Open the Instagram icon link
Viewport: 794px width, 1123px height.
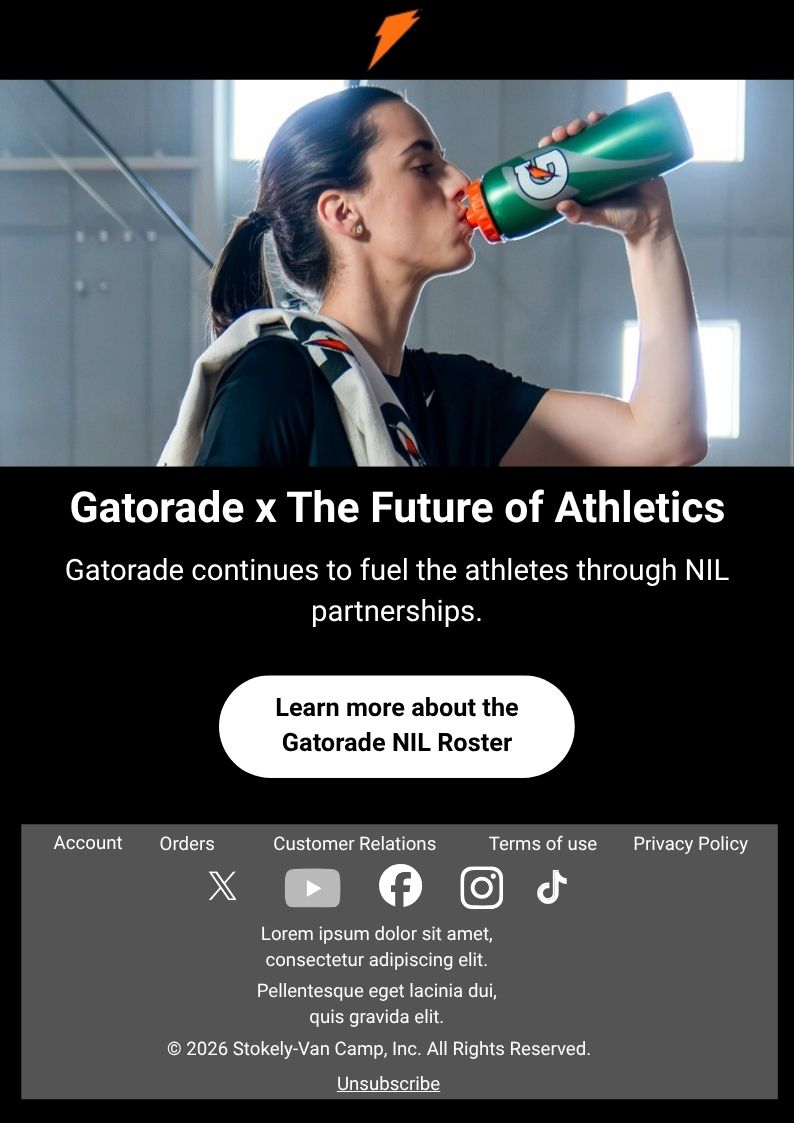pos(481,888)
